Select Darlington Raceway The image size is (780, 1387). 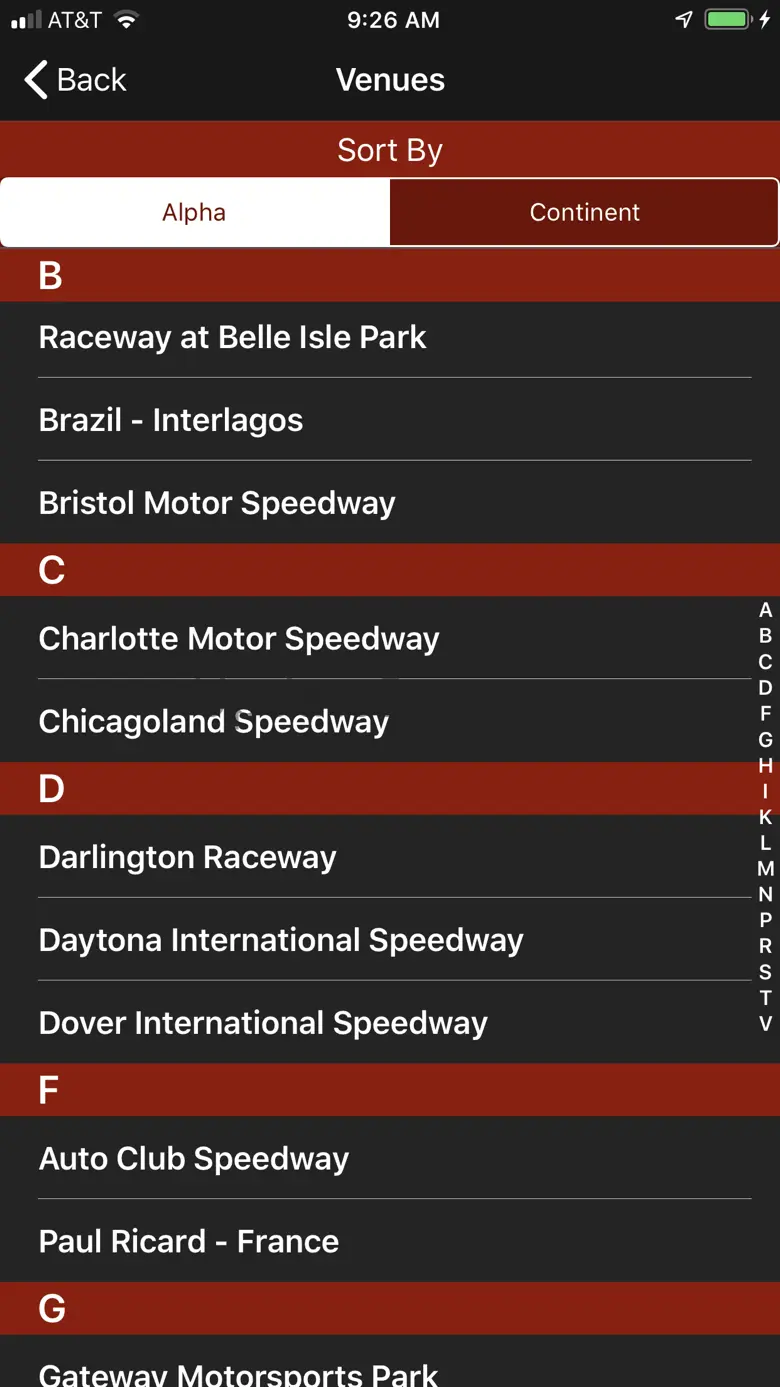pyautogui.click(x=188, y=858)
